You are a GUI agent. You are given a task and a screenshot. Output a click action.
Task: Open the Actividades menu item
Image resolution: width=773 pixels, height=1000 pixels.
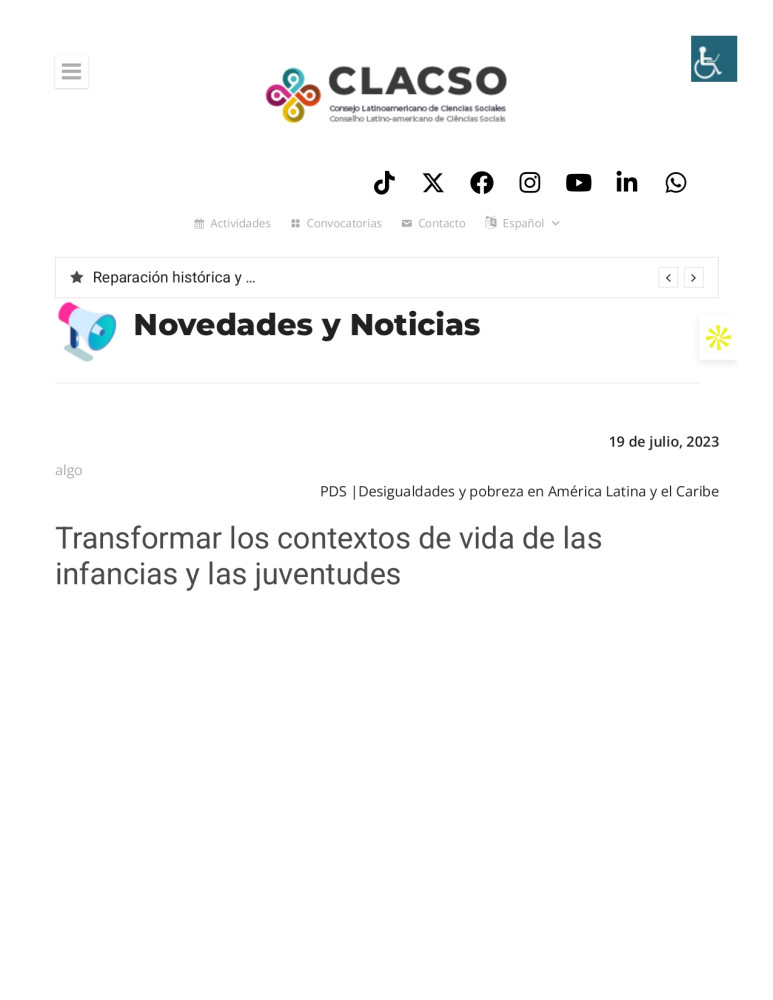click(x=240, y=223)
